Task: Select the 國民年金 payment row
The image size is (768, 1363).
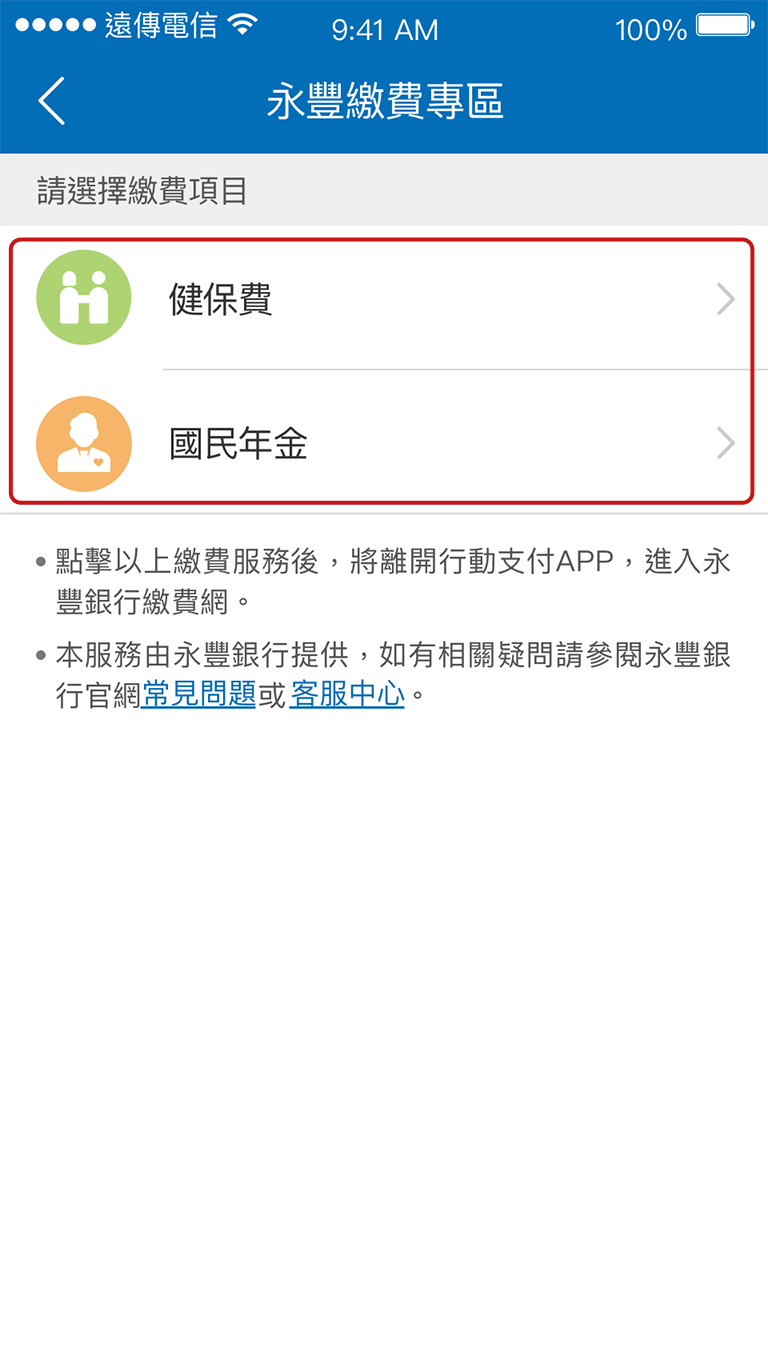Action: pyautogui.click(x=384, y=443)
